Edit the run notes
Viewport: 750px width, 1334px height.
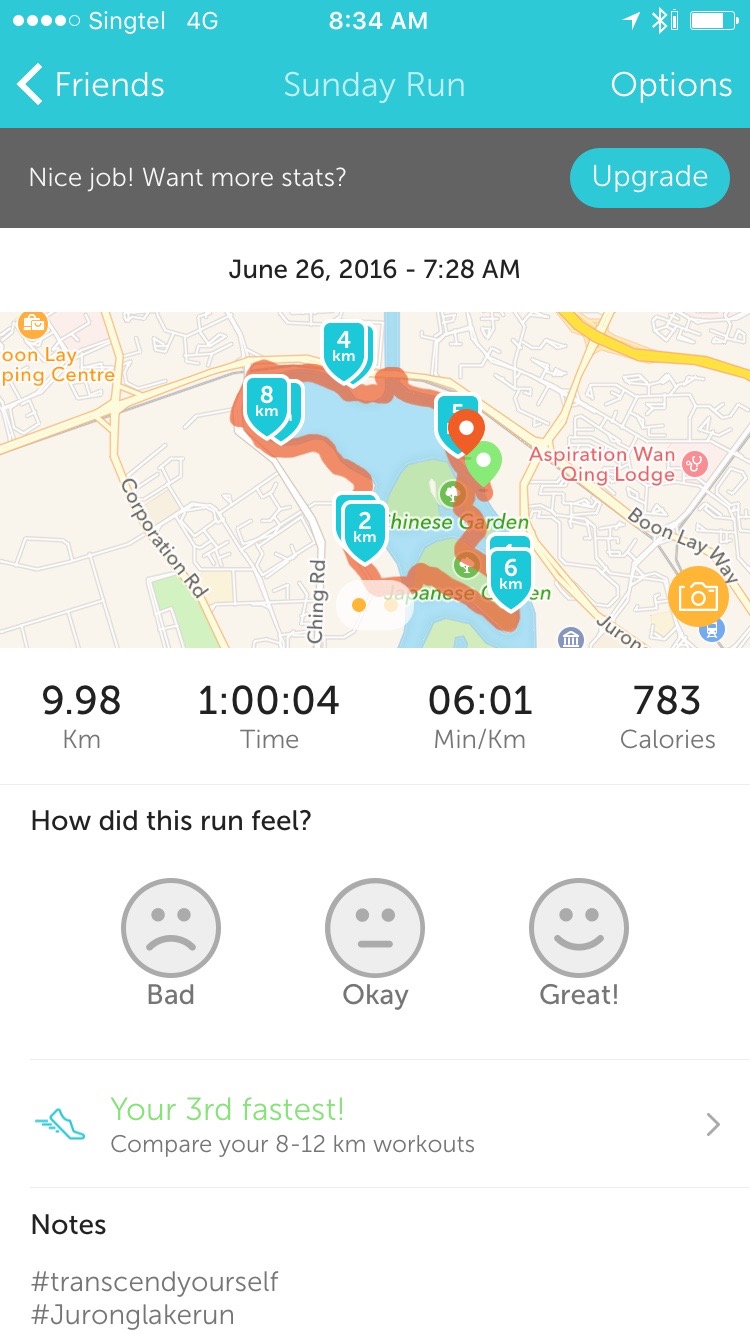pyautogui.click(x=155, y=1297)
